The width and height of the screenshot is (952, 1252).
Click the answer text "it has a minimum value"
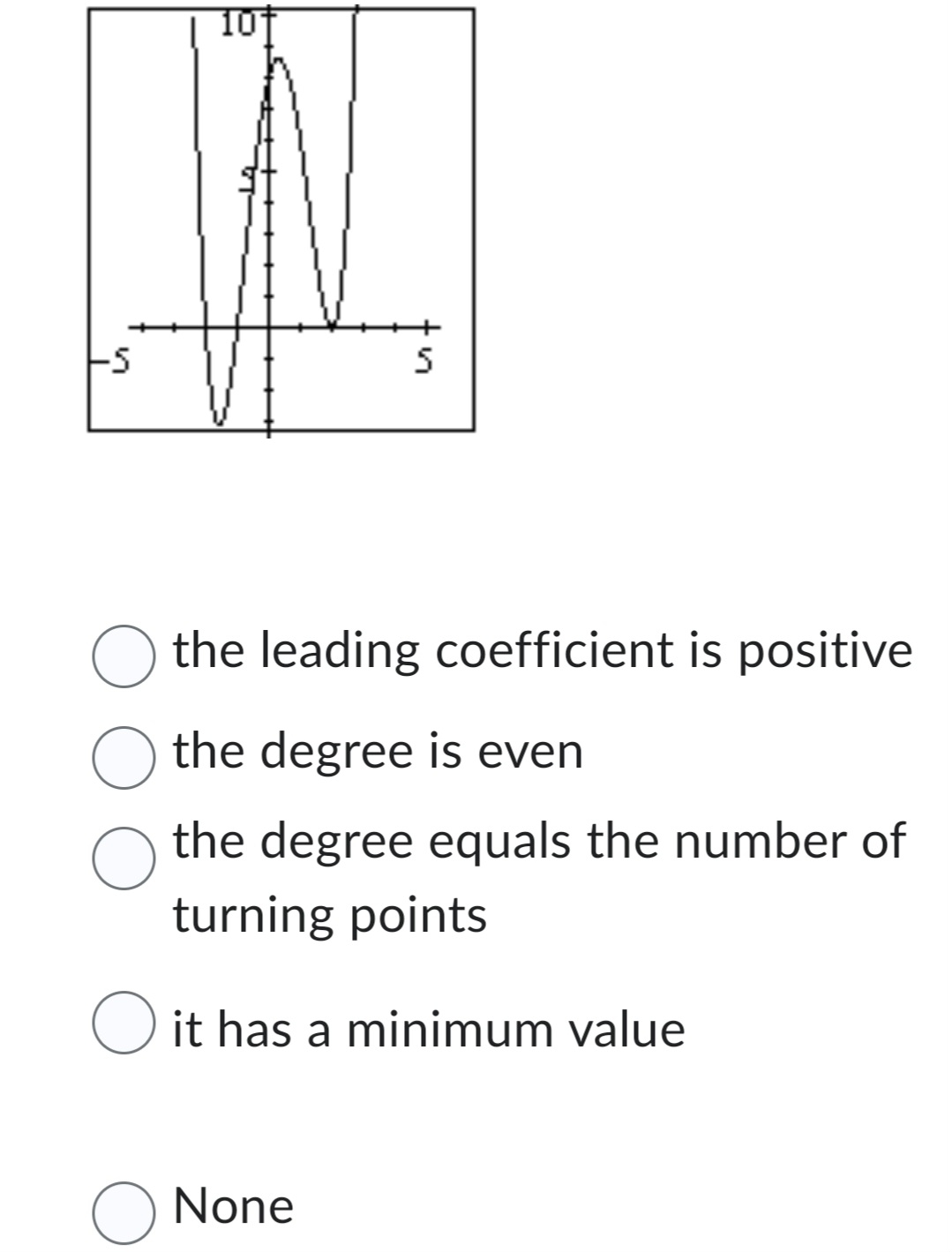428,1029
